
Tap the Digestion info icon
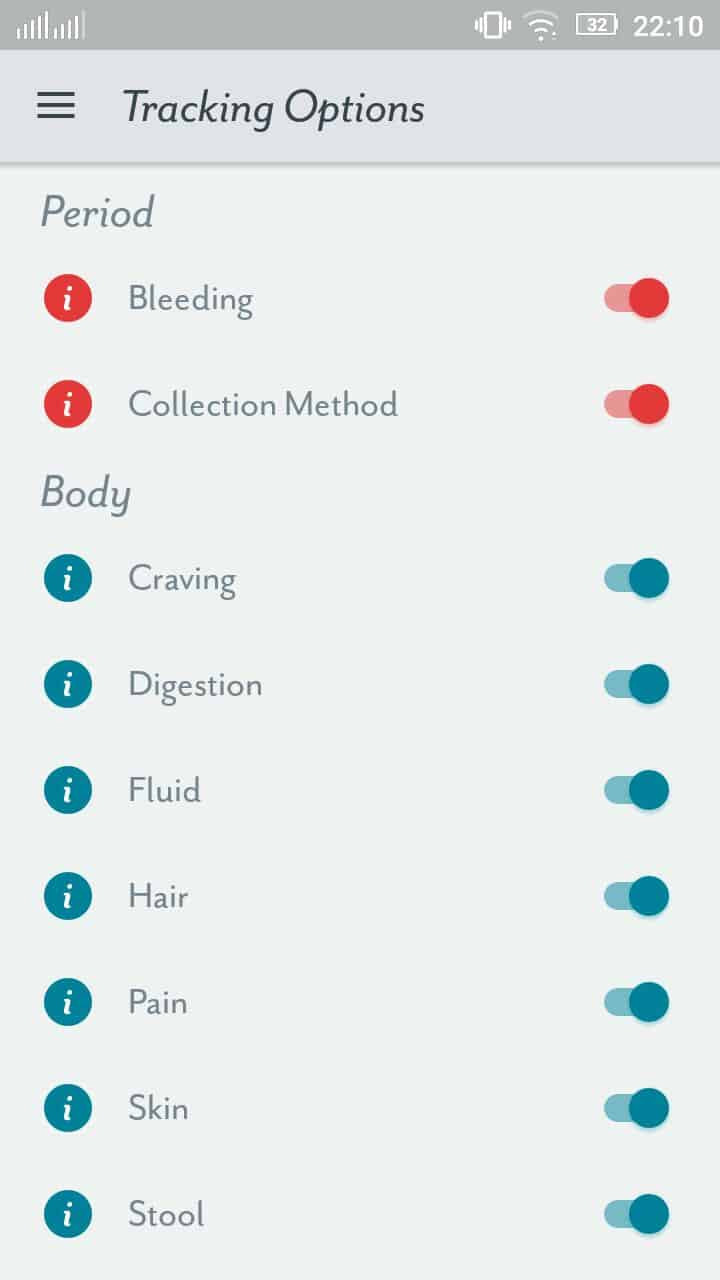[68, 684]
